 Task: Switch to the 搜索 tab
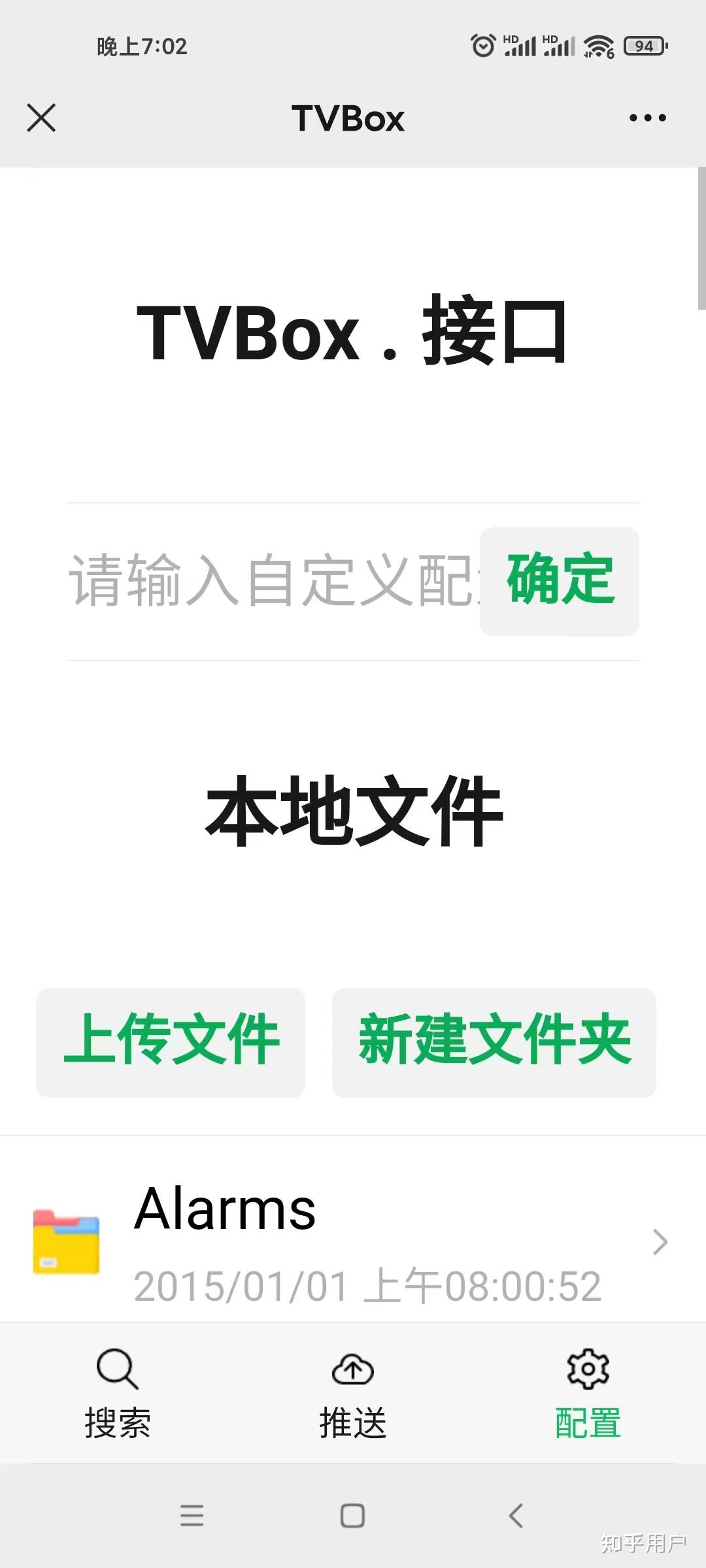click(118, 1394)
